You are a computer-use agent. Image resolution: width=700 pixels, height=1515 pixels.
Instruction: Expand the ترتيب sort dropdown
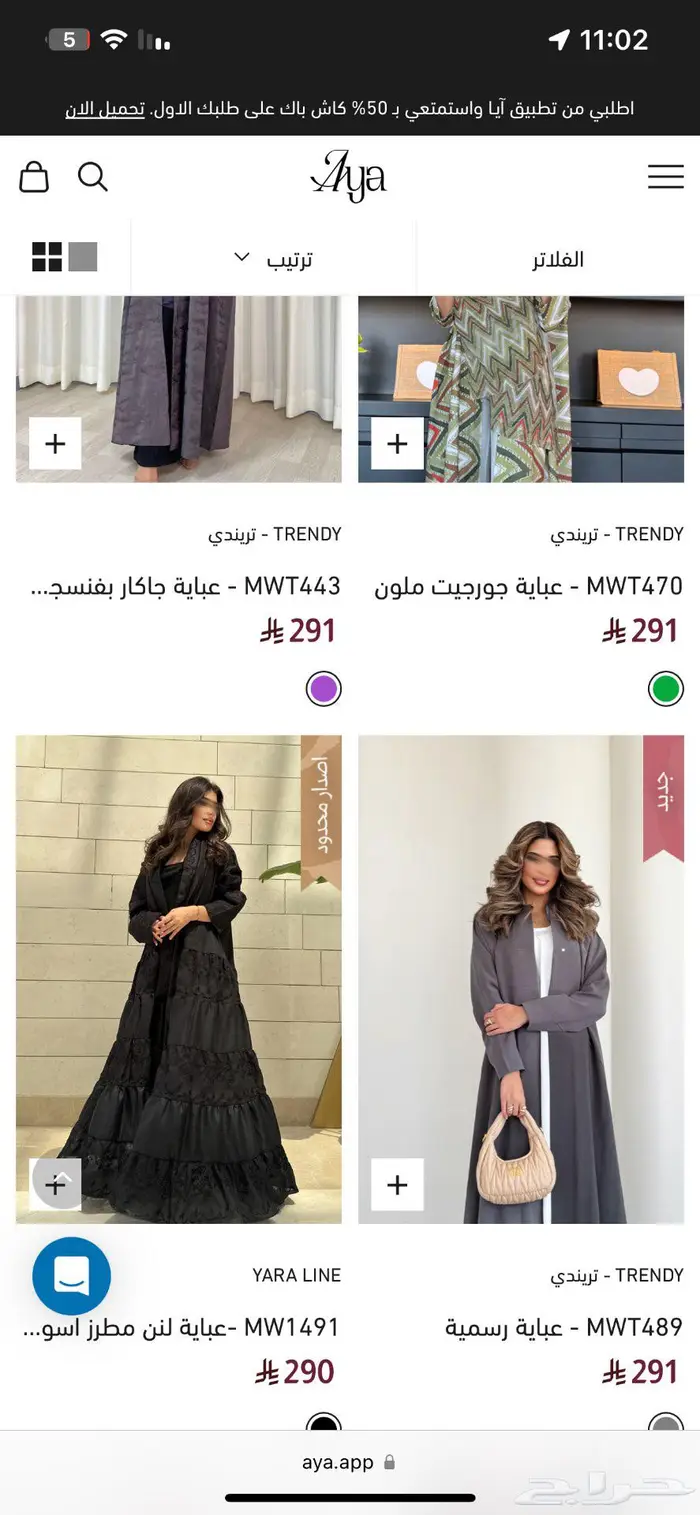point(274,259)
